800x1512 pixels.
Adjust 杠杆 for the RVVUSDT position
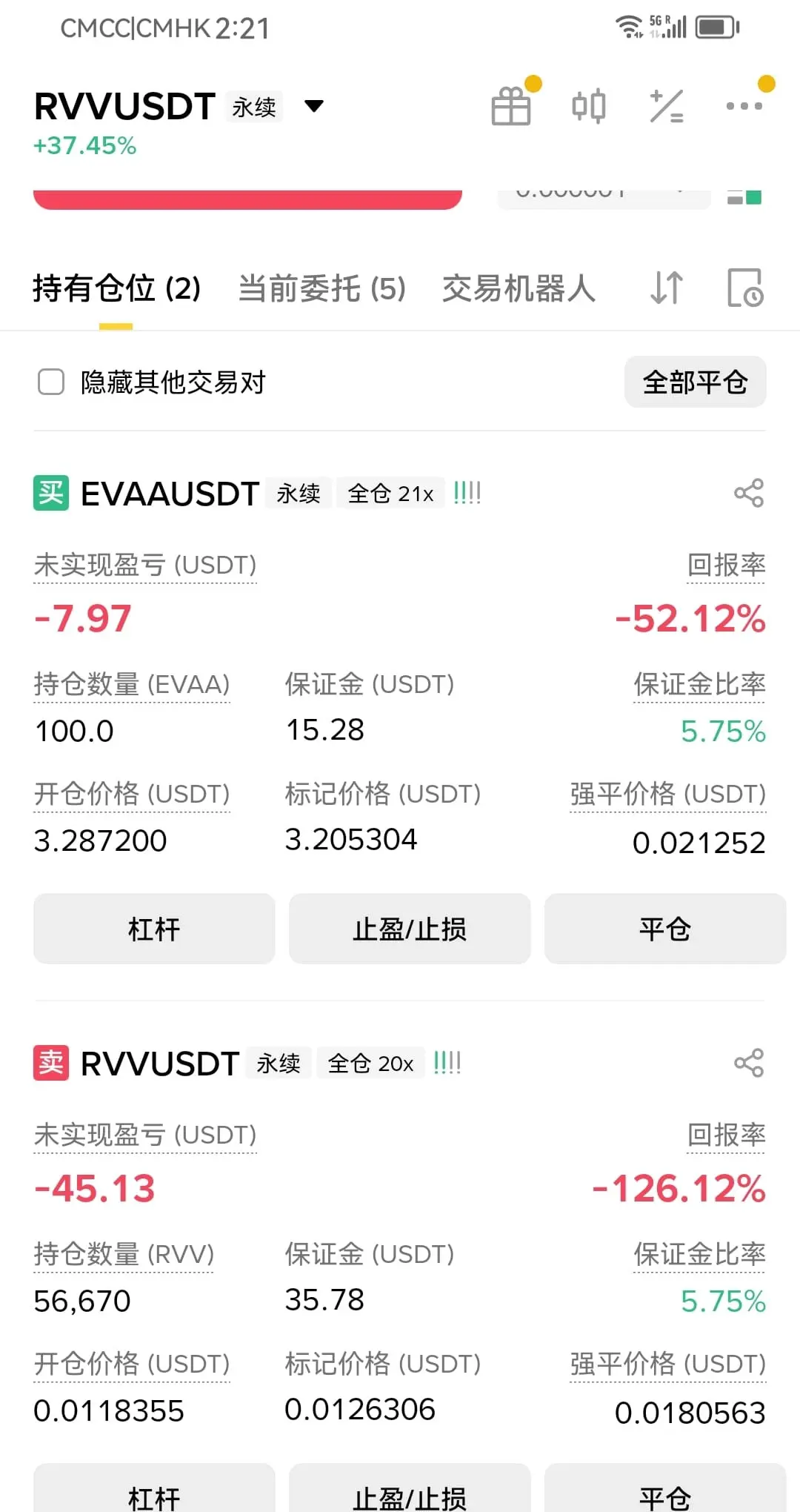tap(154, 1490)
